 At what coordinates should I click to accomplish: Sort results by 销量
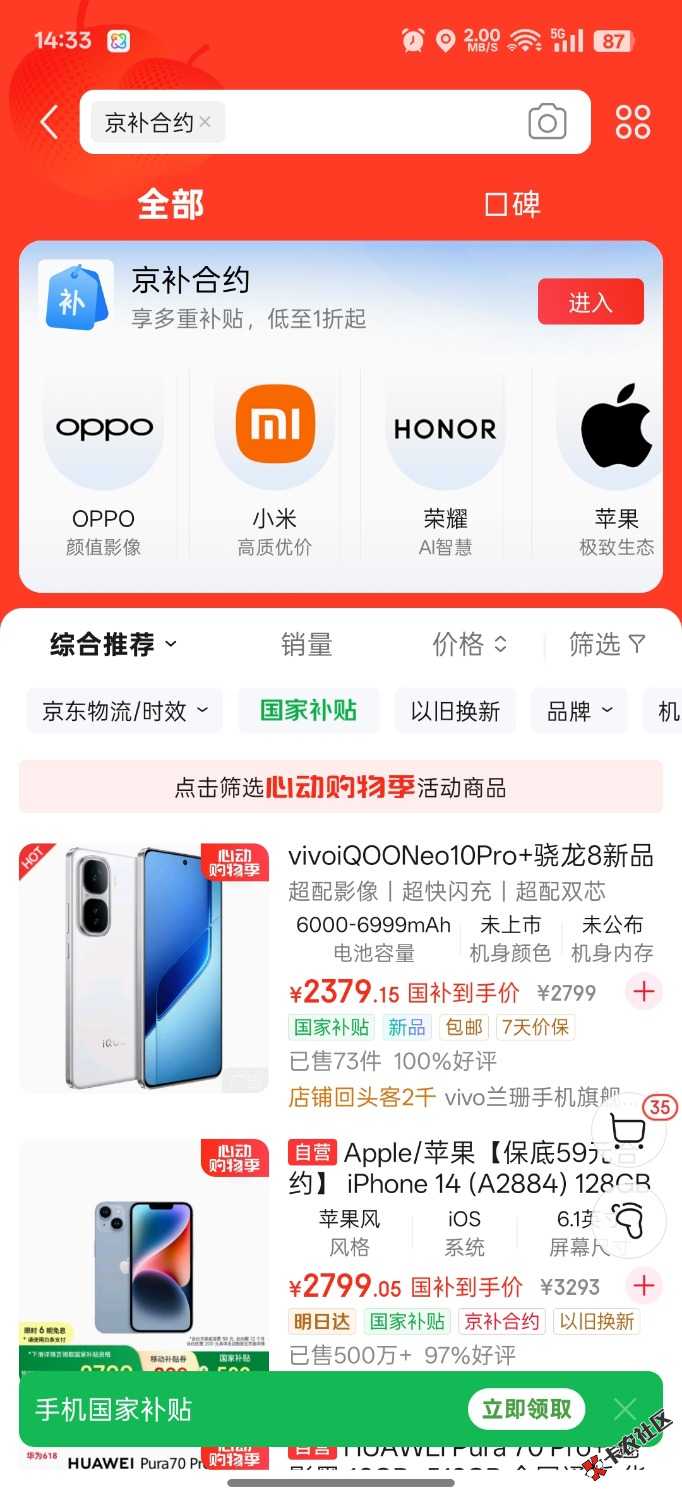[306, 645]
